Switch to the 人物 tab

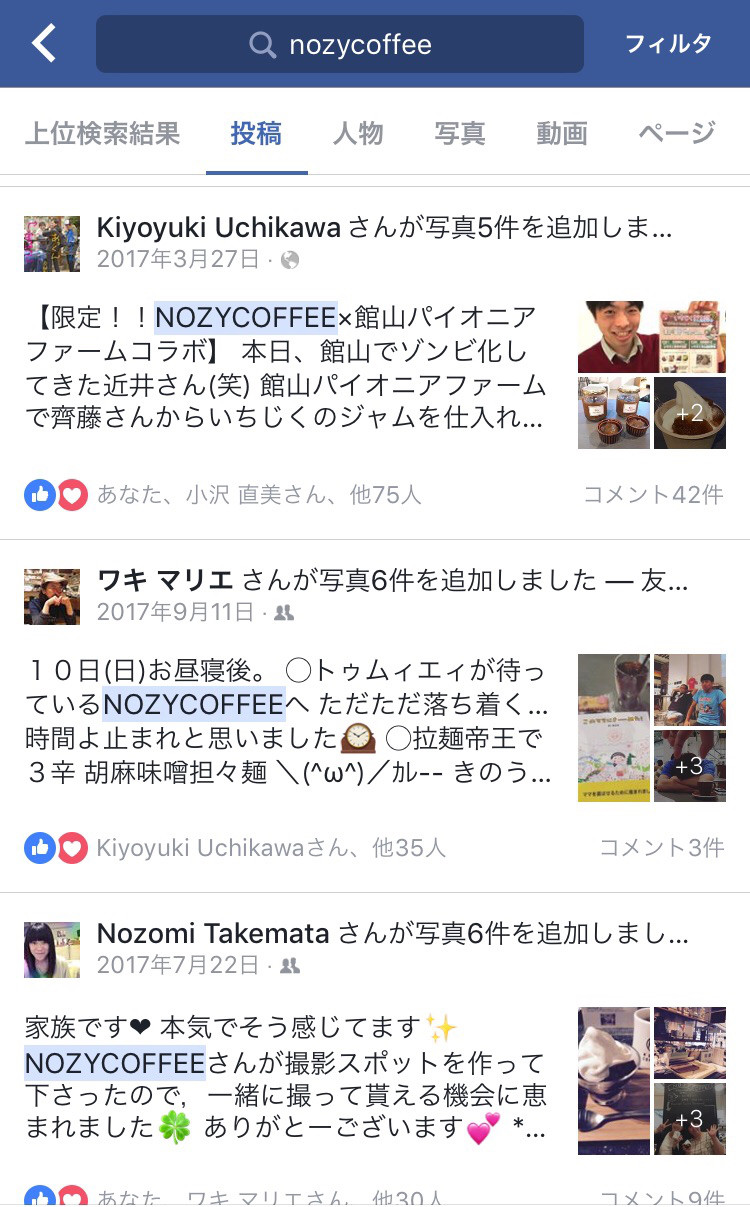(x=358, y=133)
